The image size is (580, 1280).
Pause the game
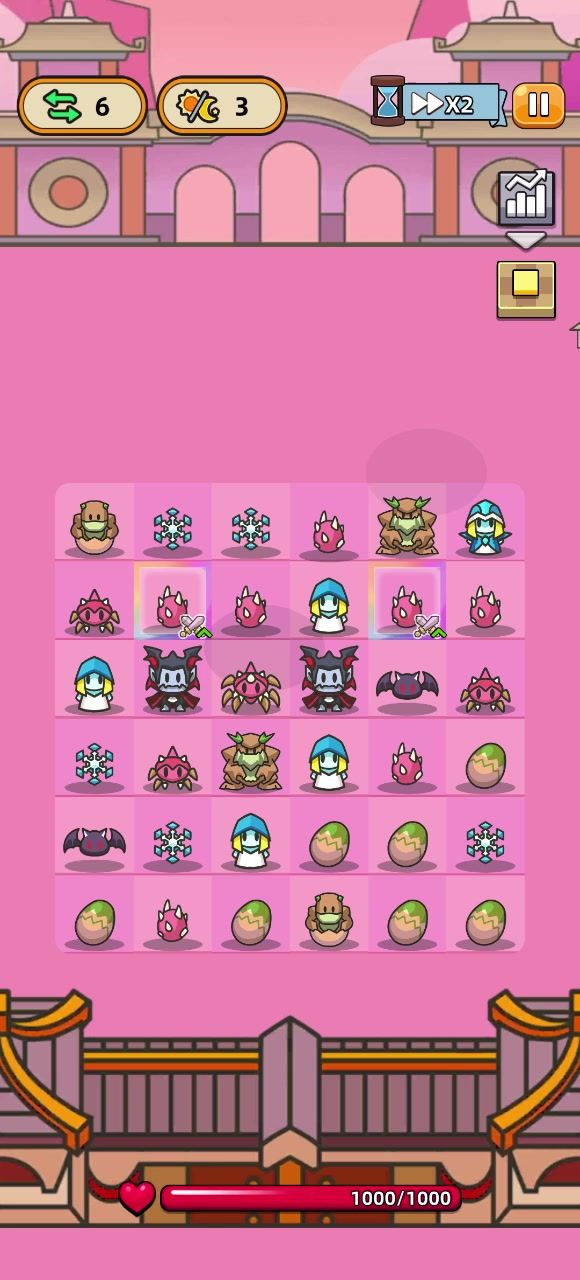click(538, 105)
